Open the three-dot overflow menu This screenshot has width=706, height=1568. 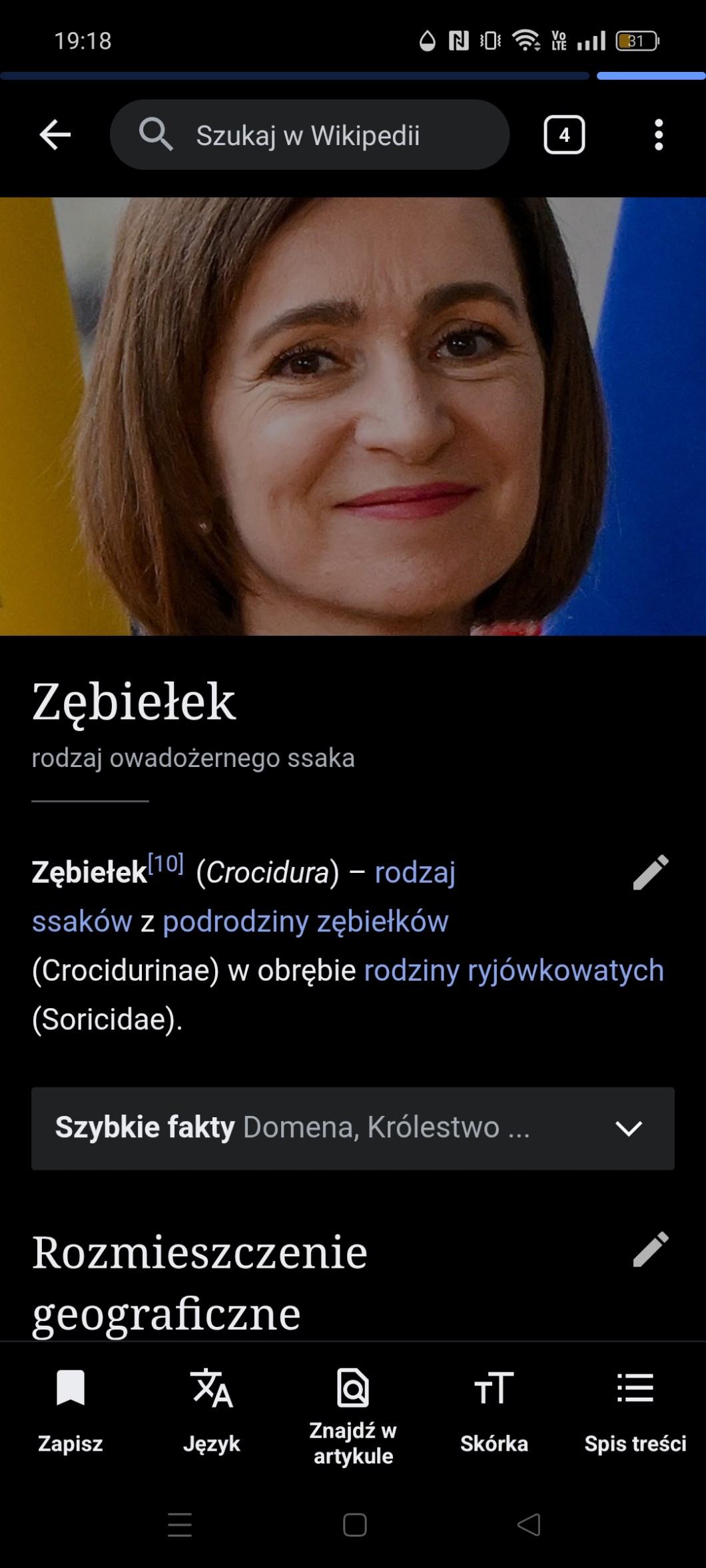658,135
